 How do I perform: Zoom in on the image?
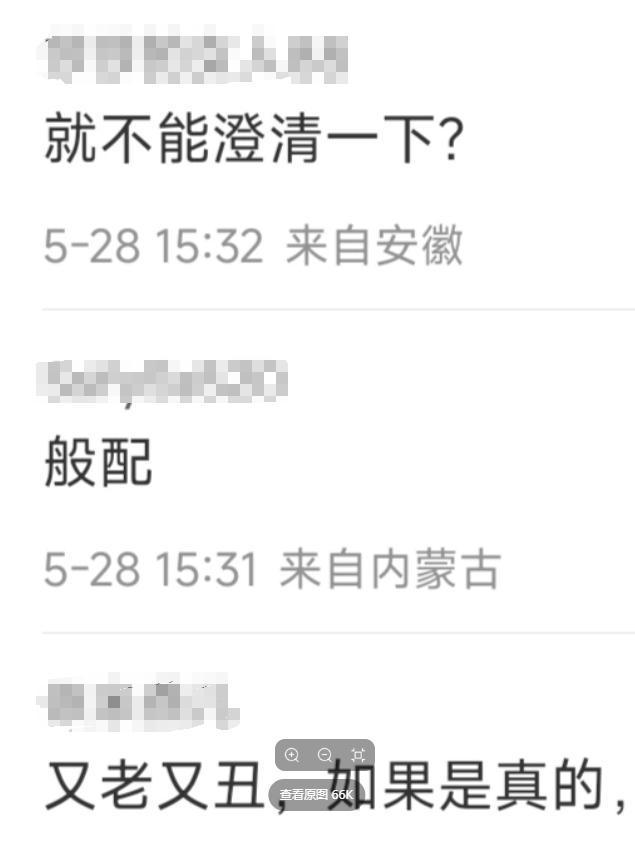292,755
